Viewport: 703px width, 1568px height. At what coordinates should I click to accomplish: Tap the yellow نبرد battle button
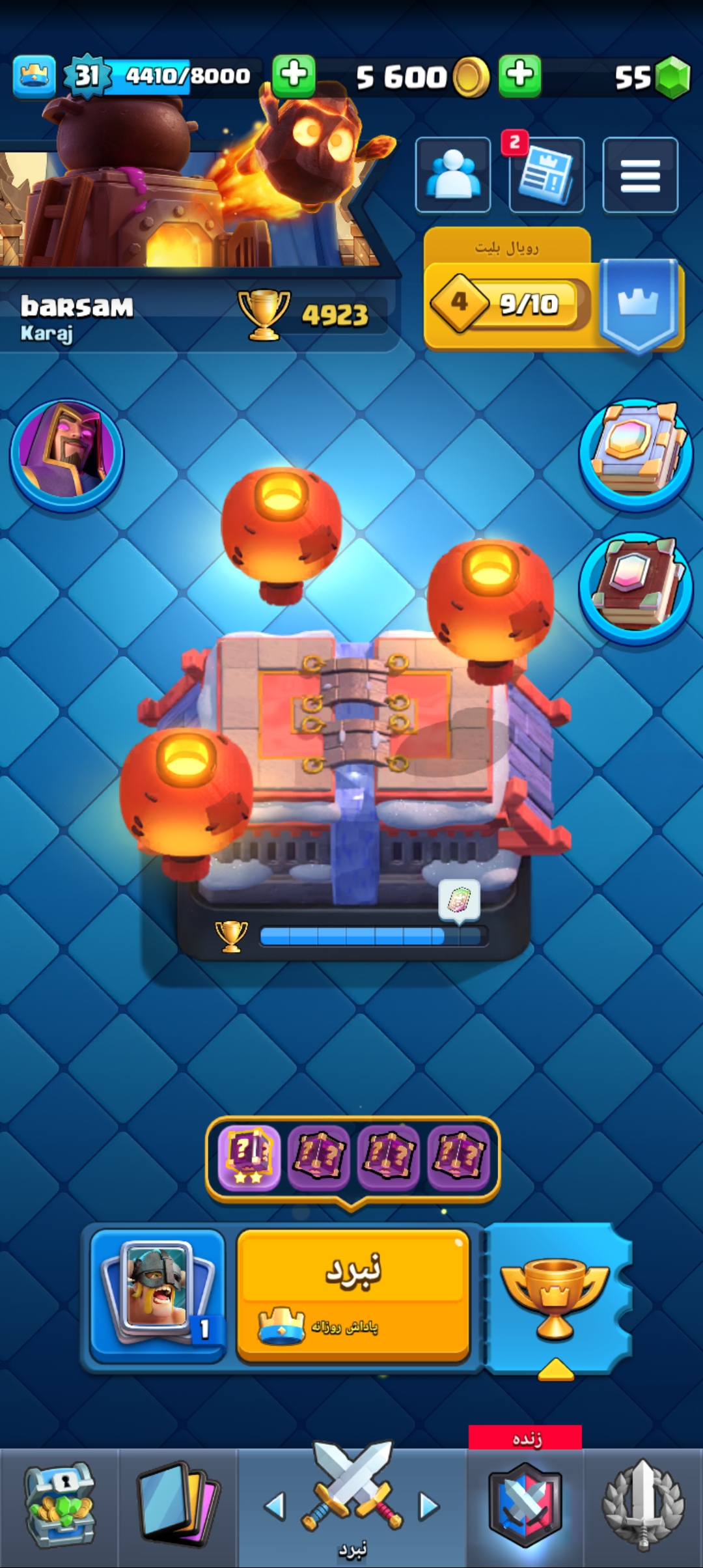click(x=353, y=1295)
